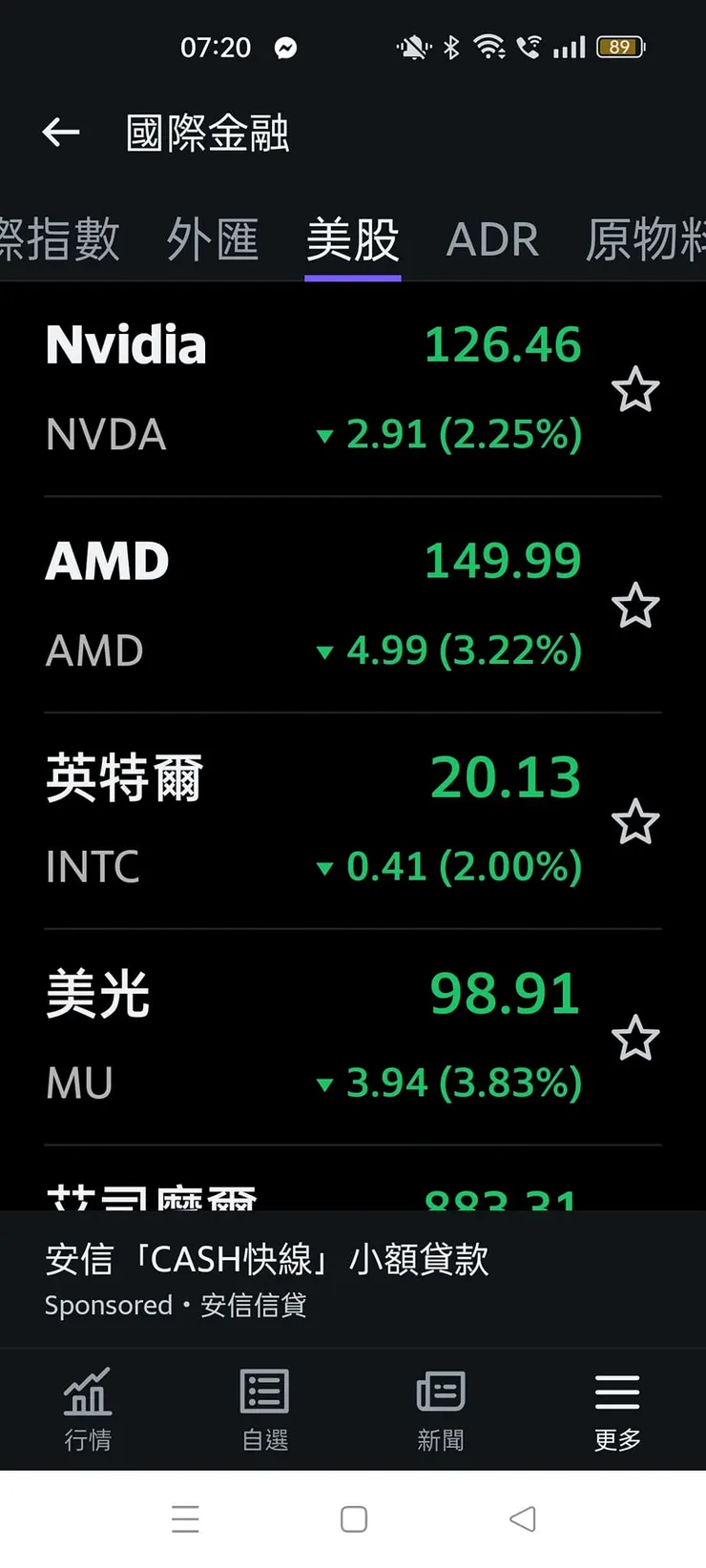View AMD stock quote details
706x1568 pixels.
coord(286,606)
